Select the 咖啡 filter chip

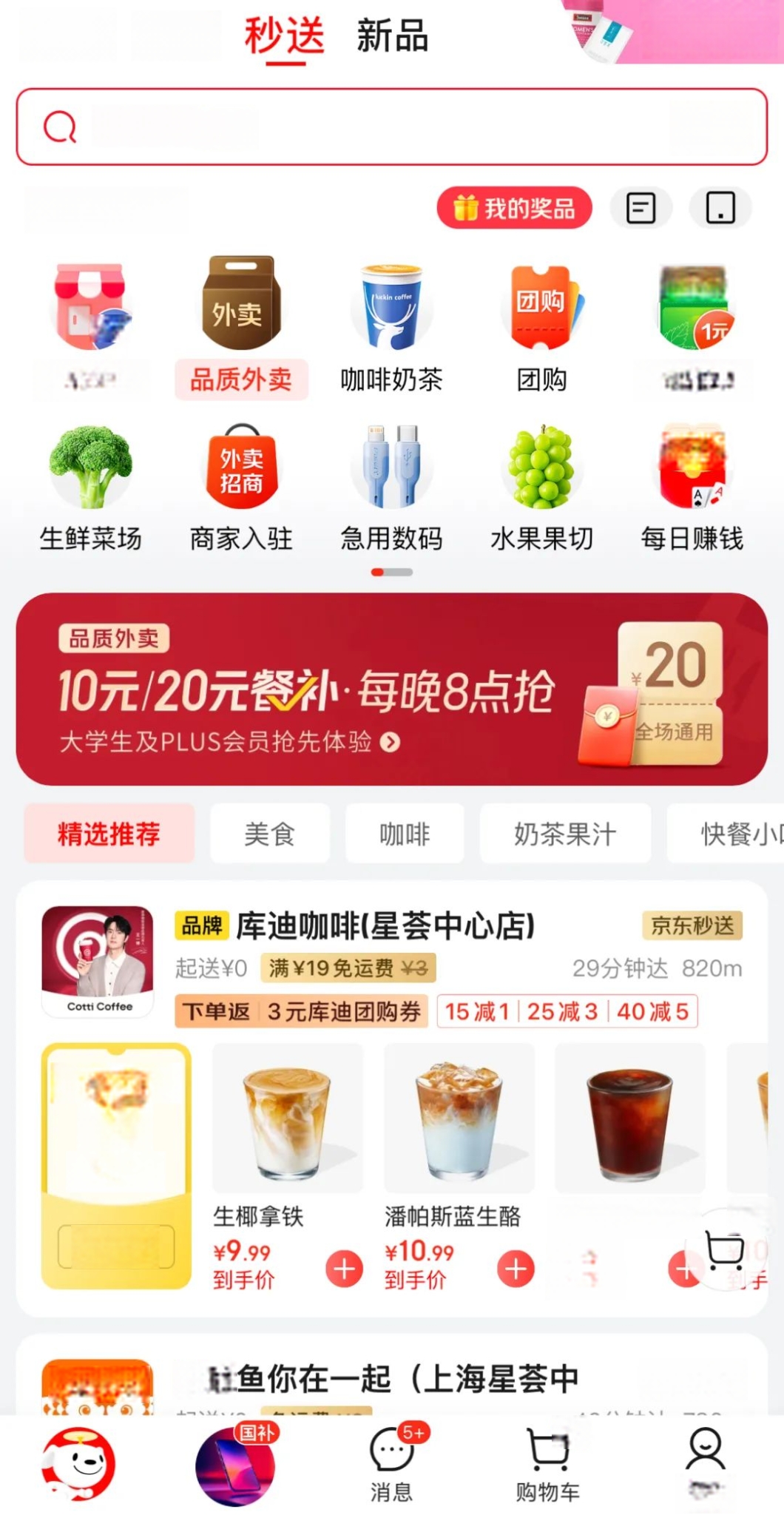405,834
